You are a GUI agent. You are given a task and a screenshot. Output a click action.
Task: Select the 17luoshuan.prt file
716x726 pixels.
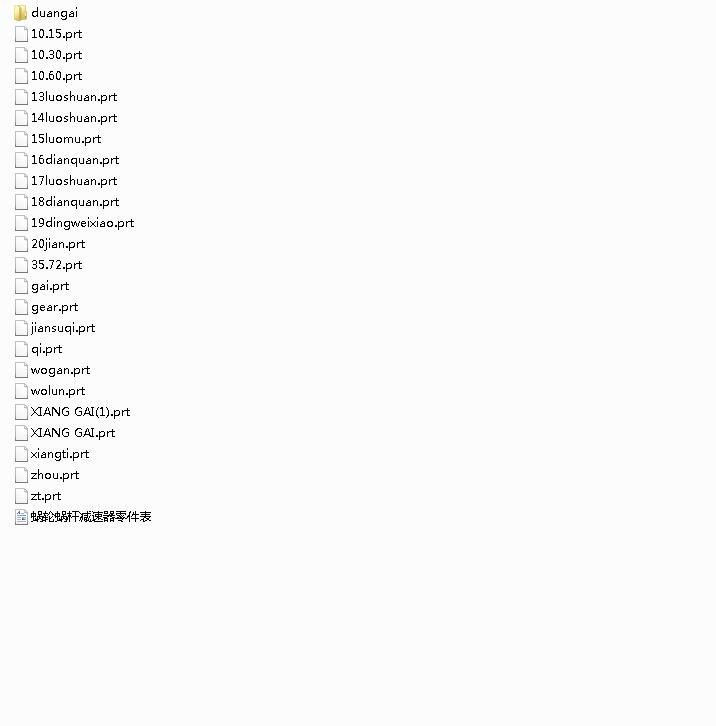click(x=73, y=181)
